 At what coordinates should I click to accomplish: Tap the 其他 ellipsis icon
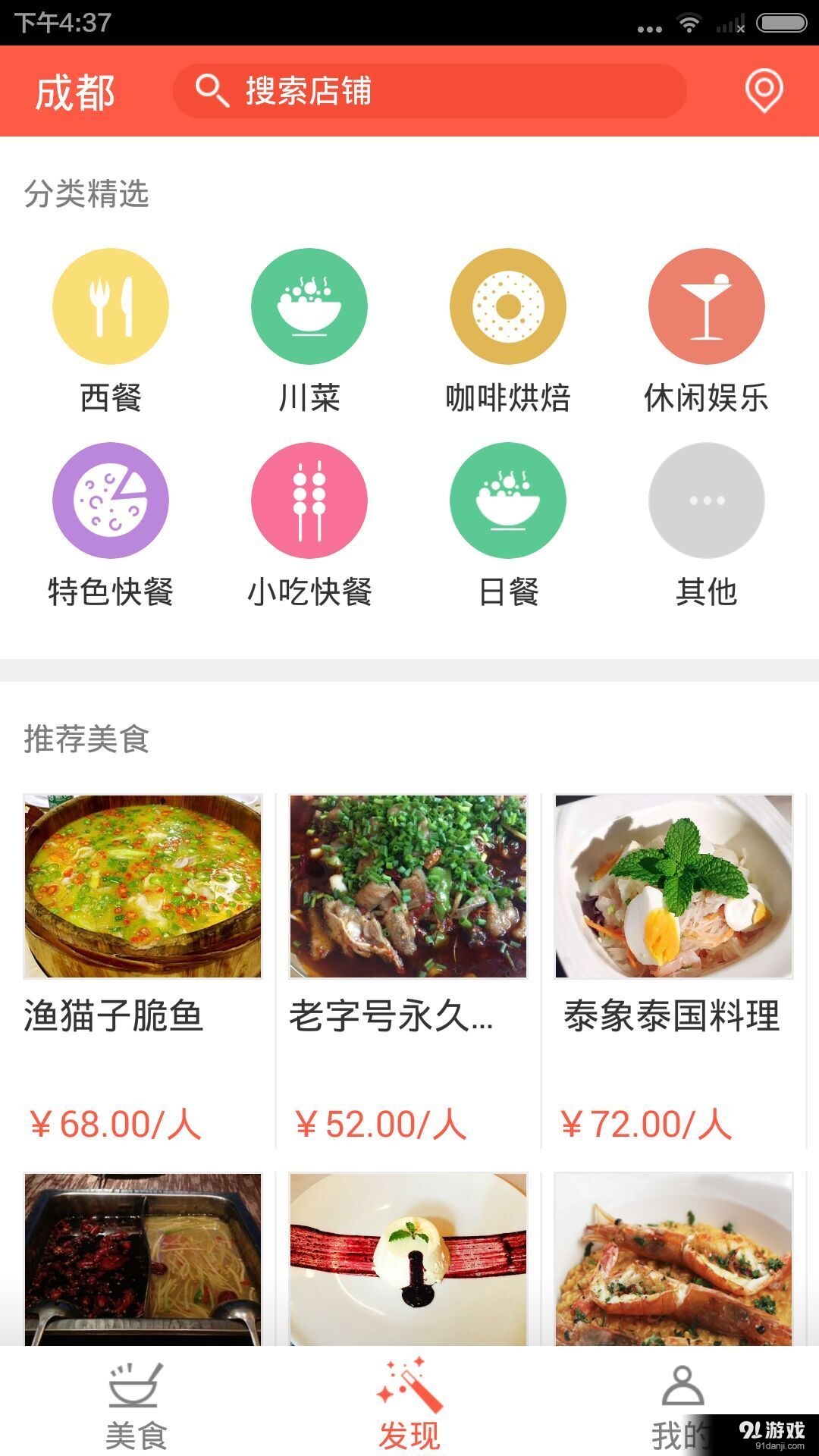pyautogui.click(x=706, y=501)
